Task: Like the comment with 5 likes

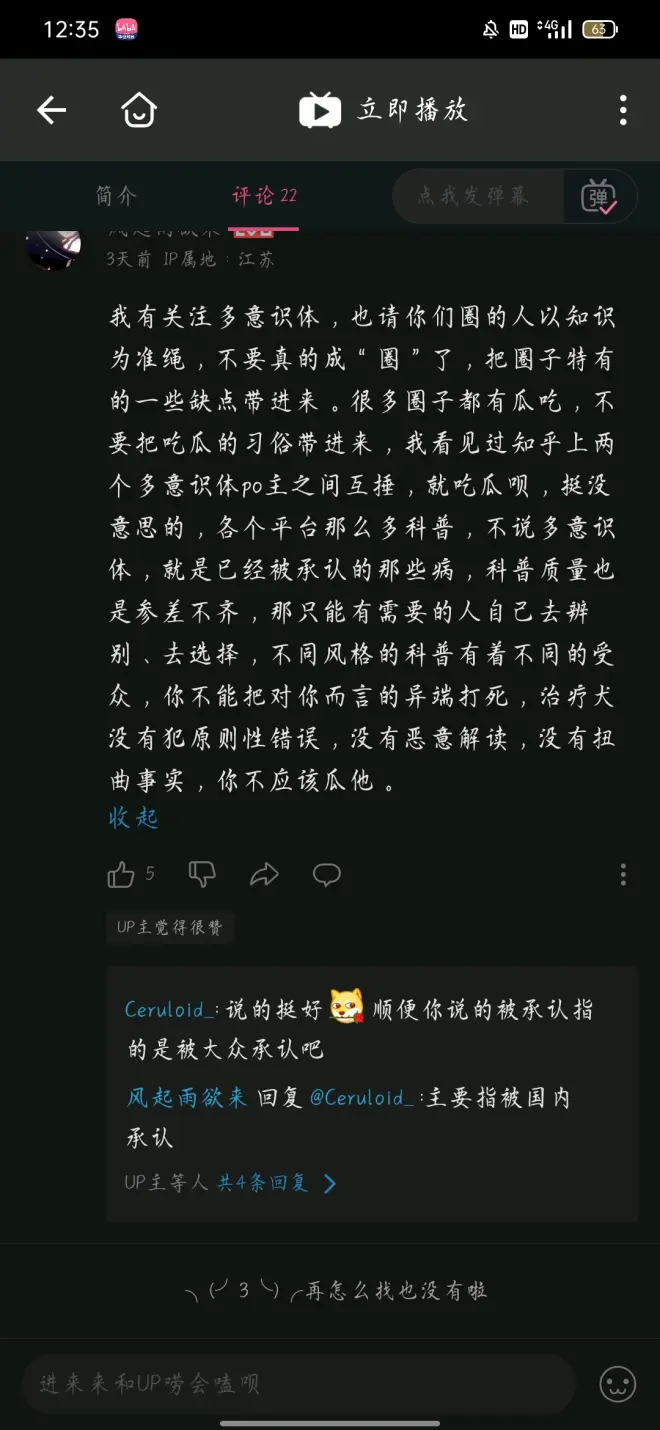Action: click(x=122, y=875)
